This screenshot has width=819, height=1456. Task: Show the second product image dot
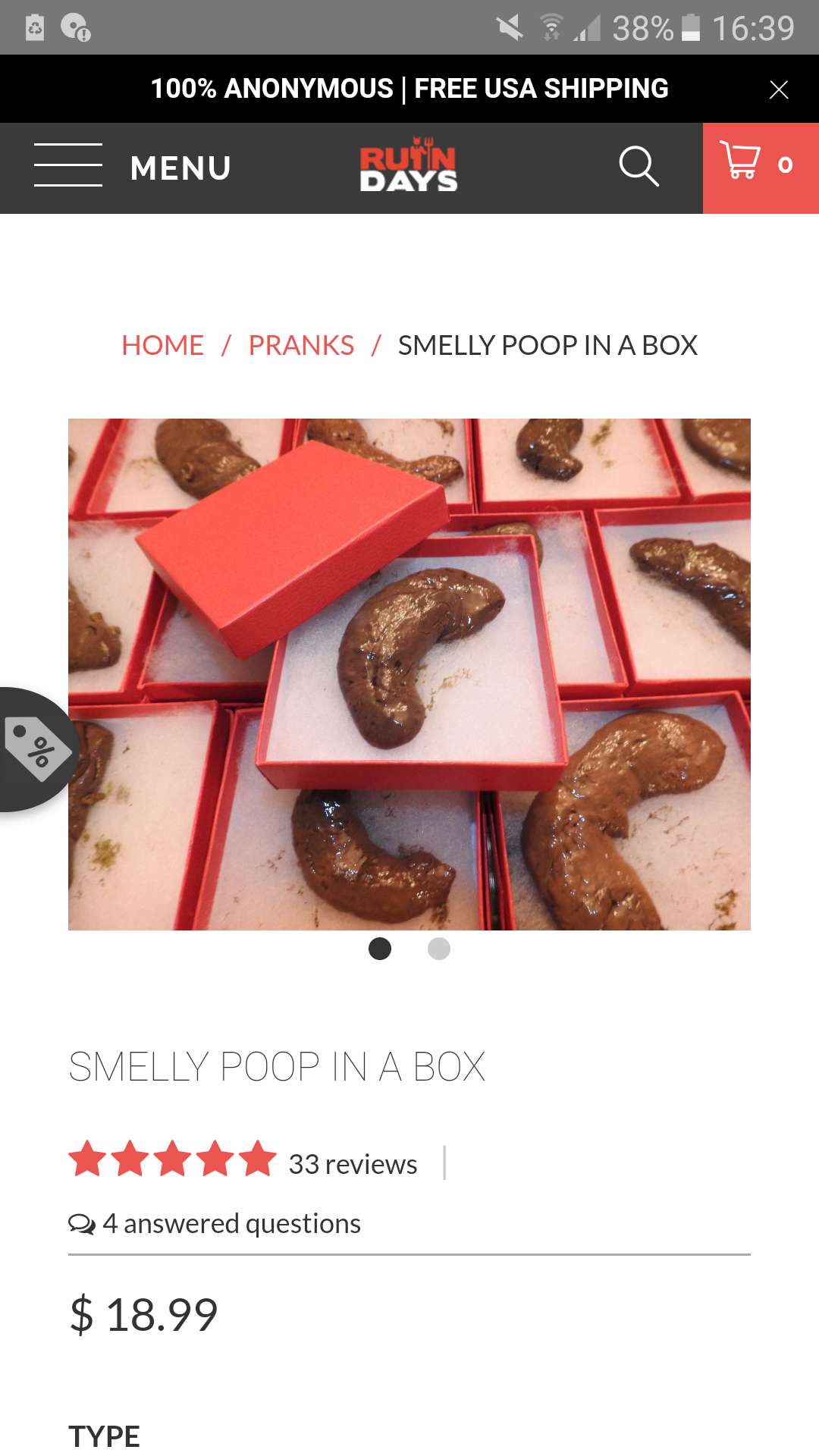439,949
